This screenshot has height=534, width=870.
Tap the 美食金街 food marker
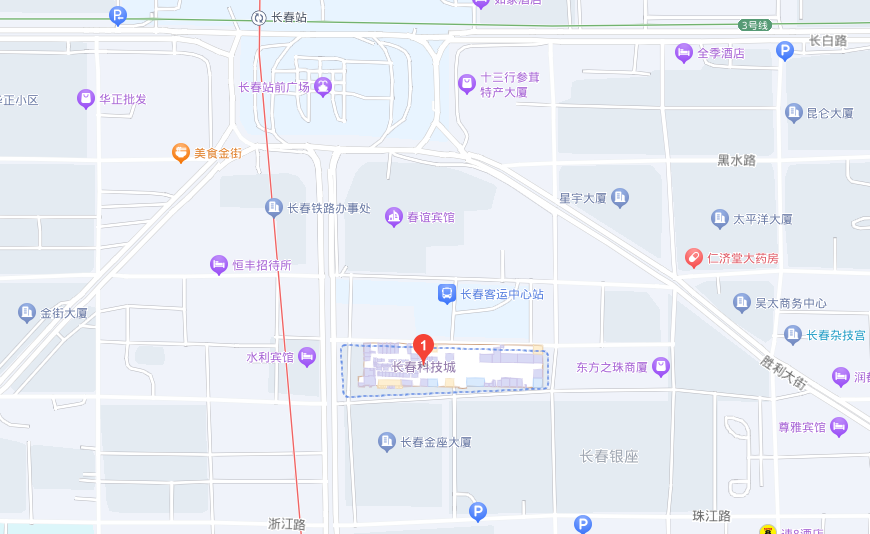pos(180,153)
